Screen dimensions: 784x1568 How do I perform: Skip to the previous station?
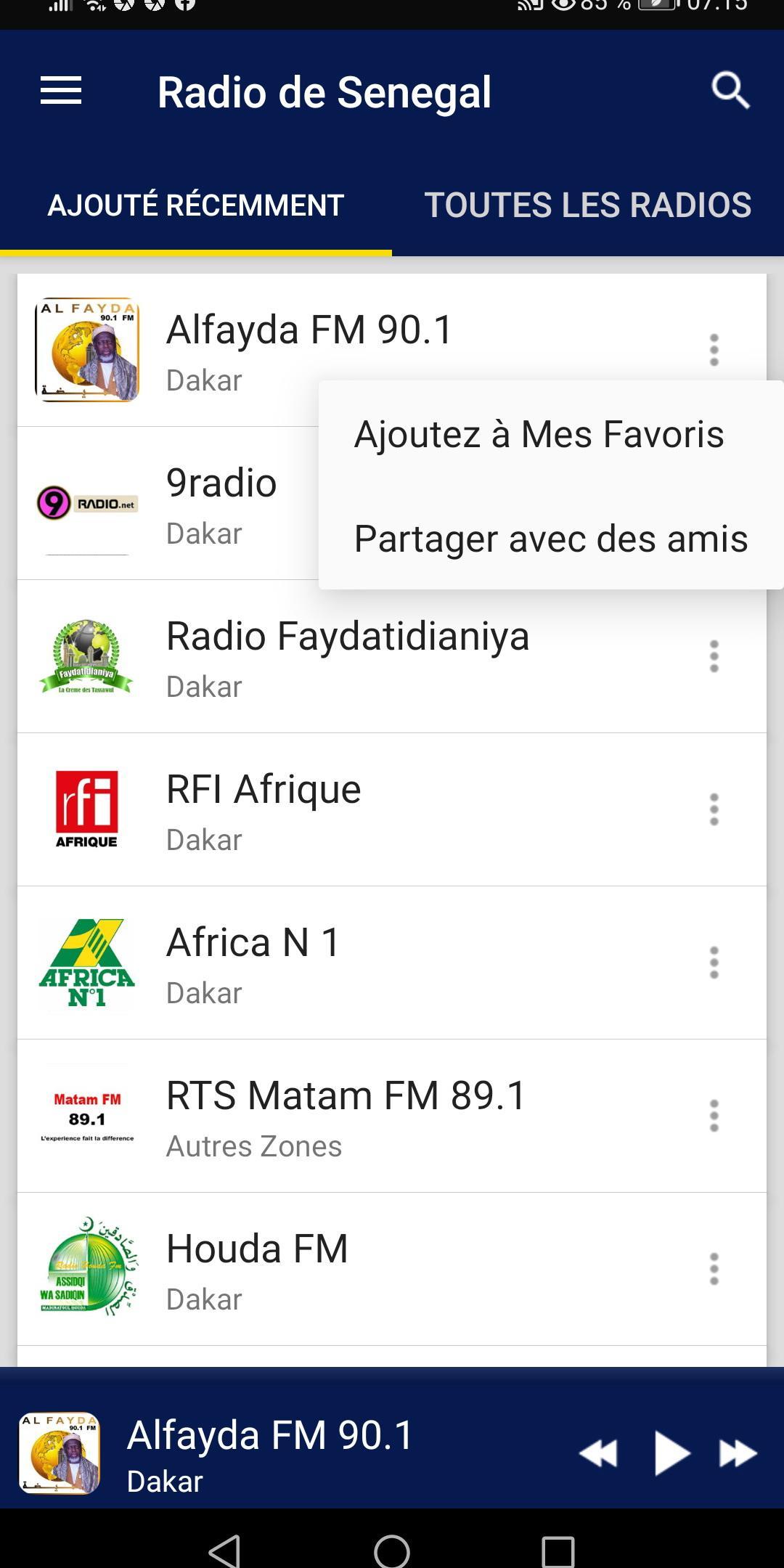(x=598, y=1454)
